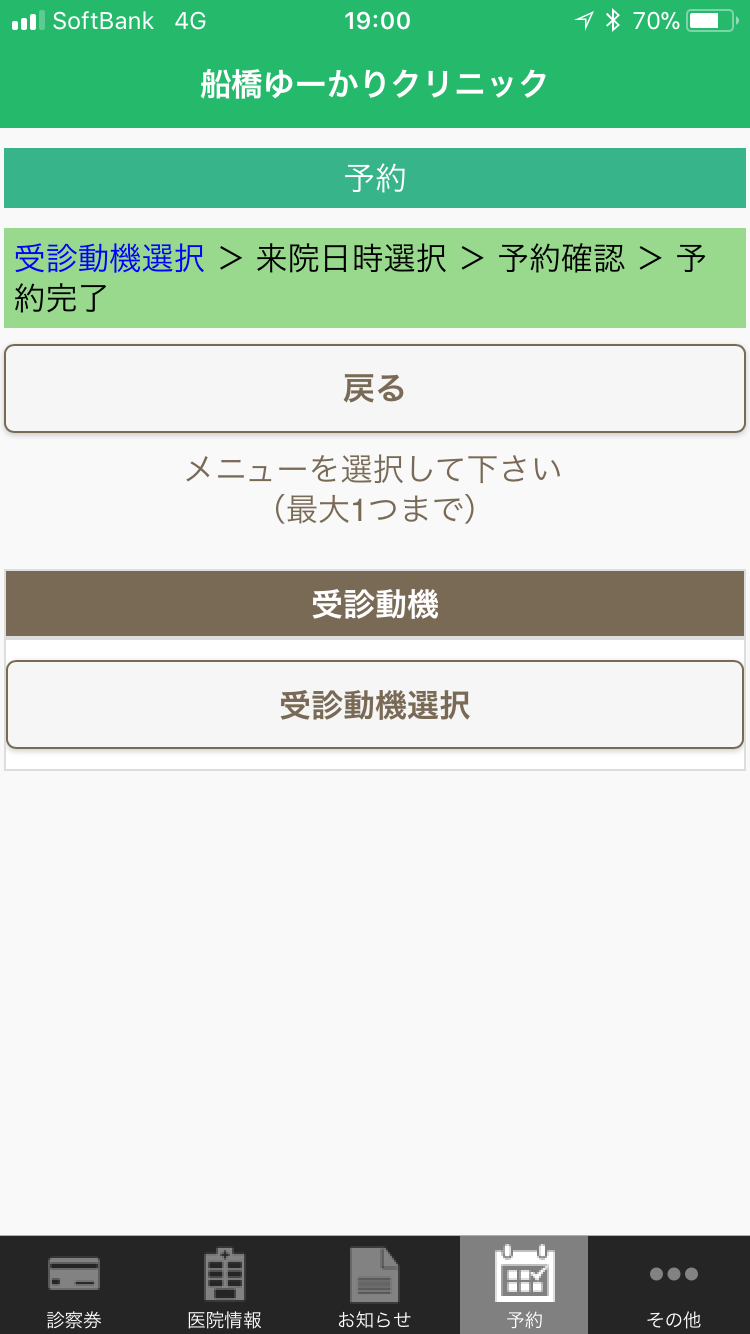Open the 受診動機選択 selection button

[x=375, y=705]
